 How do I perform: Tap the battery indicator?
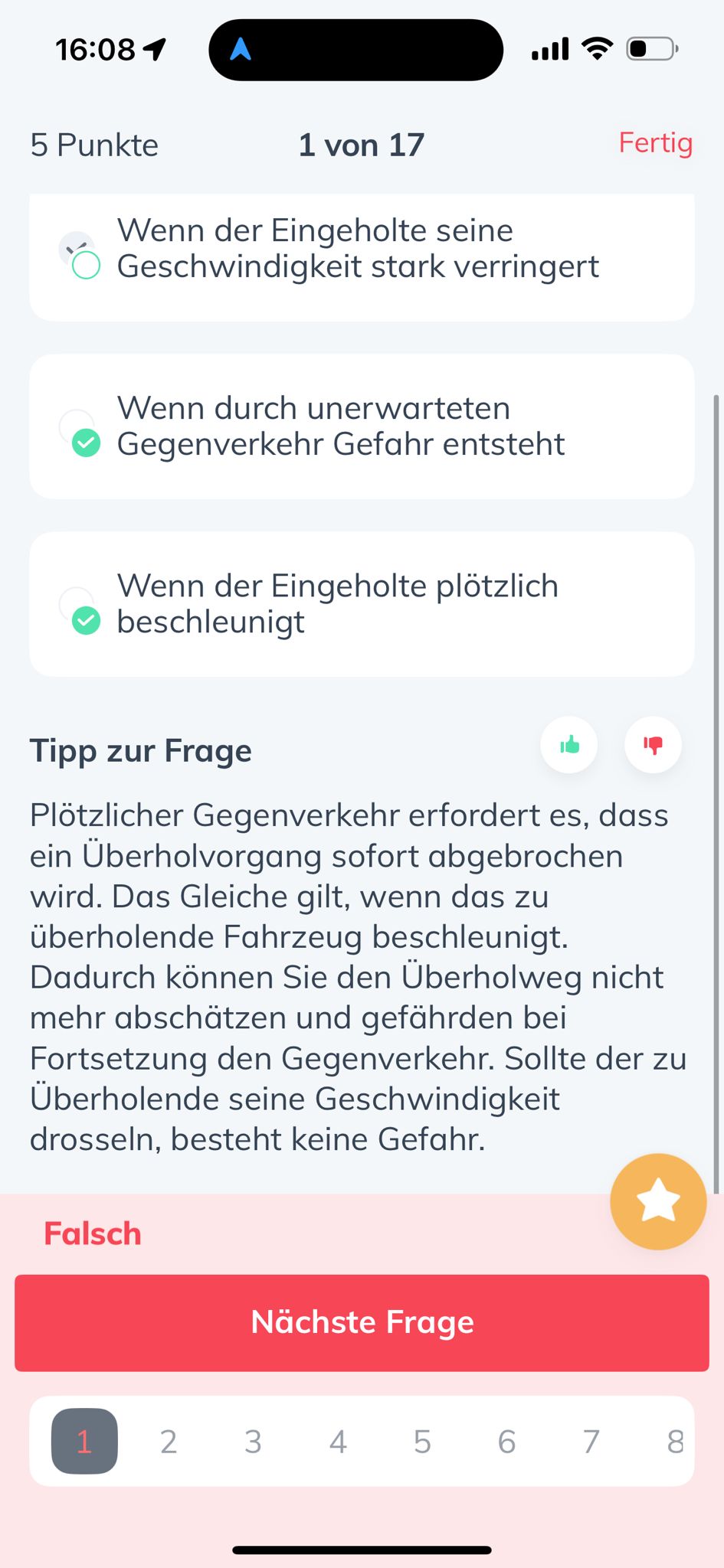click(x=650, y=48)
